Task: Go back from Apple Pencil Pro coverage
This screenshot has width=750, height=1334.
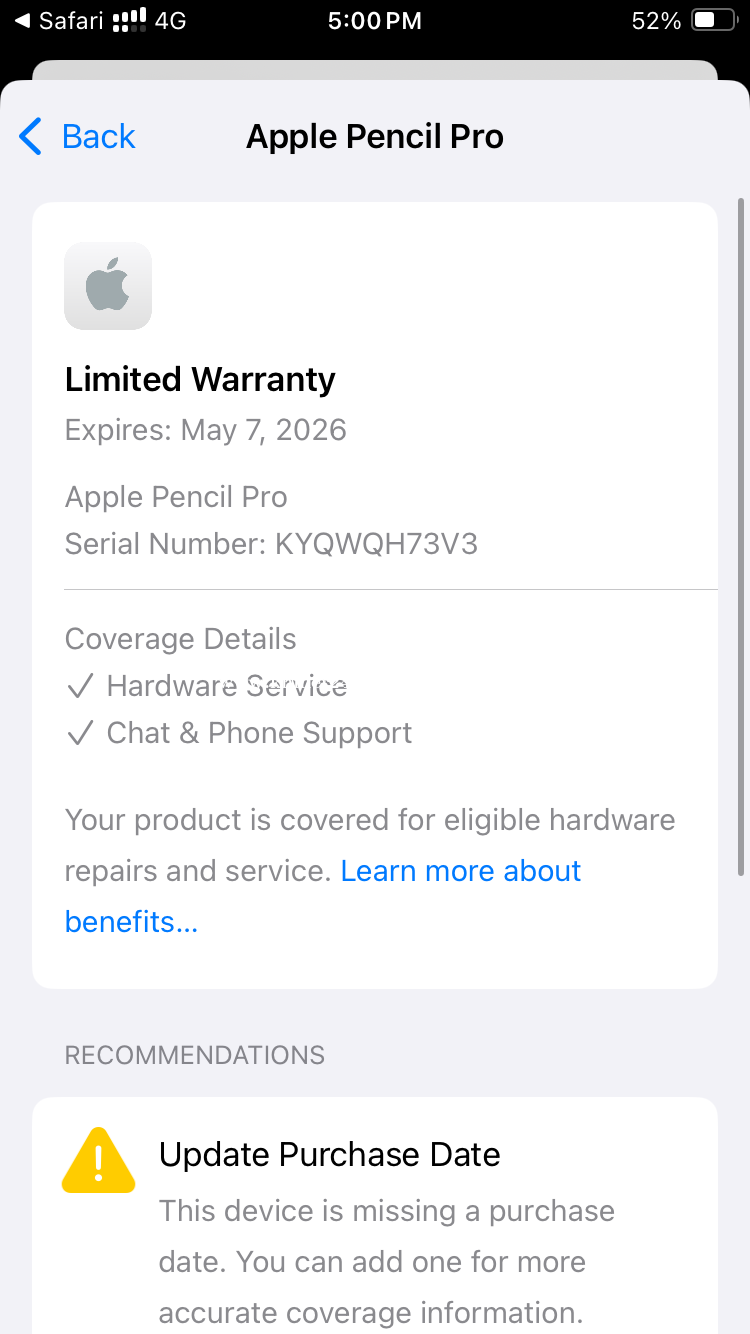Action: click(77, 136)
